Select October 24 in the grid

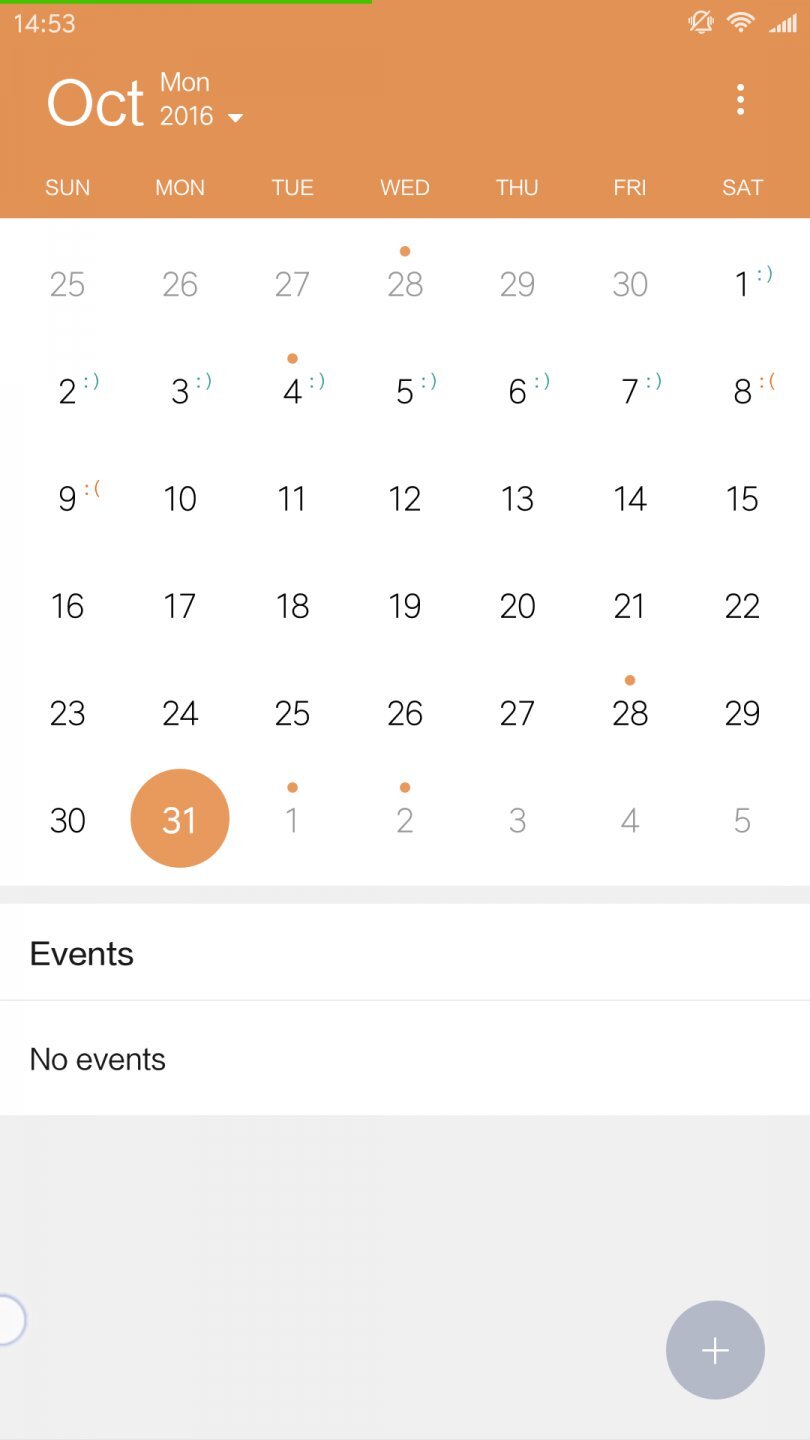click(180, 713)
